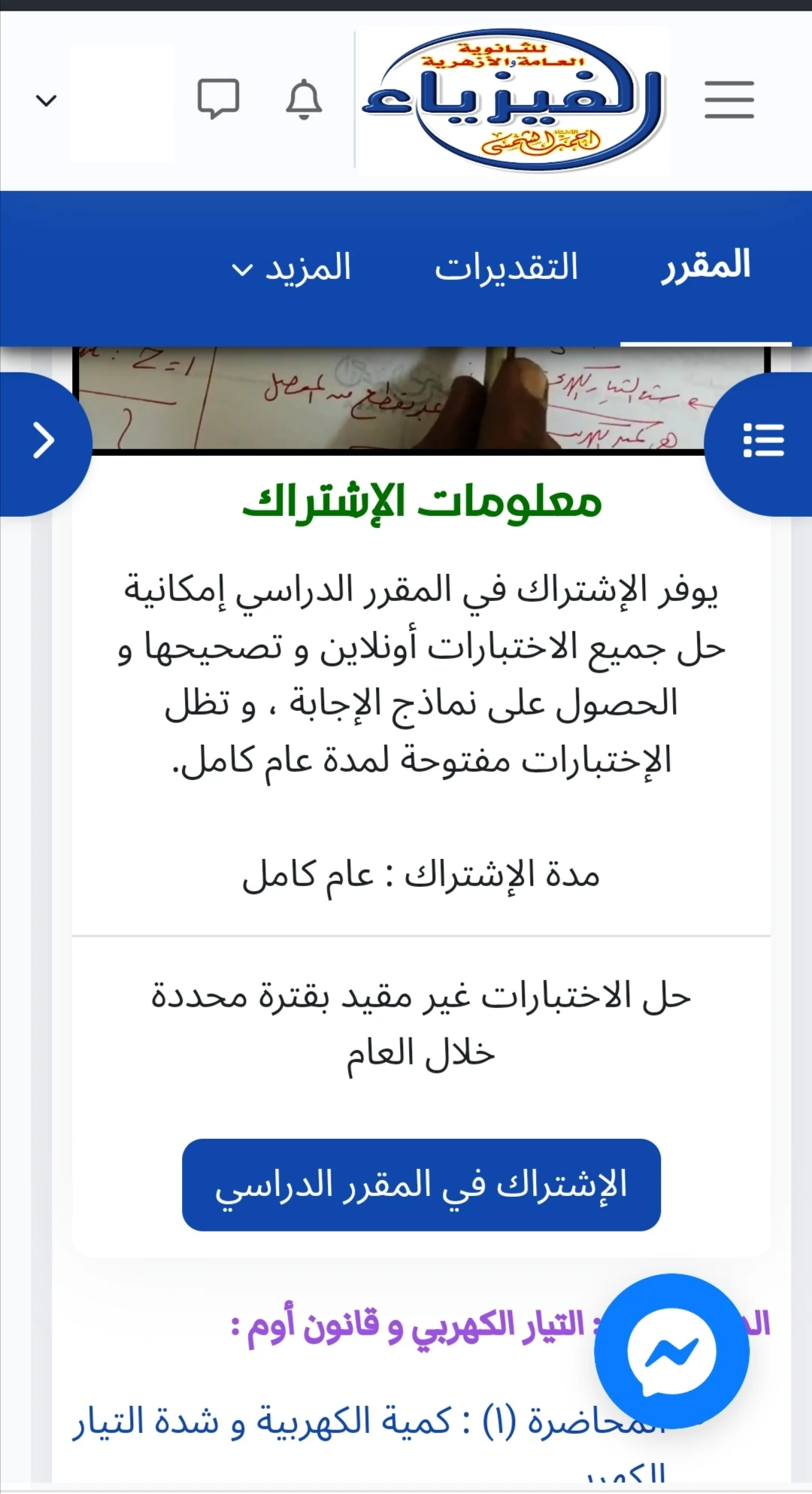Image resolution: width=812 pixels, height=1494 pixels.
Task: Open the hamburger navigation menu
Action: coord(727,99)
